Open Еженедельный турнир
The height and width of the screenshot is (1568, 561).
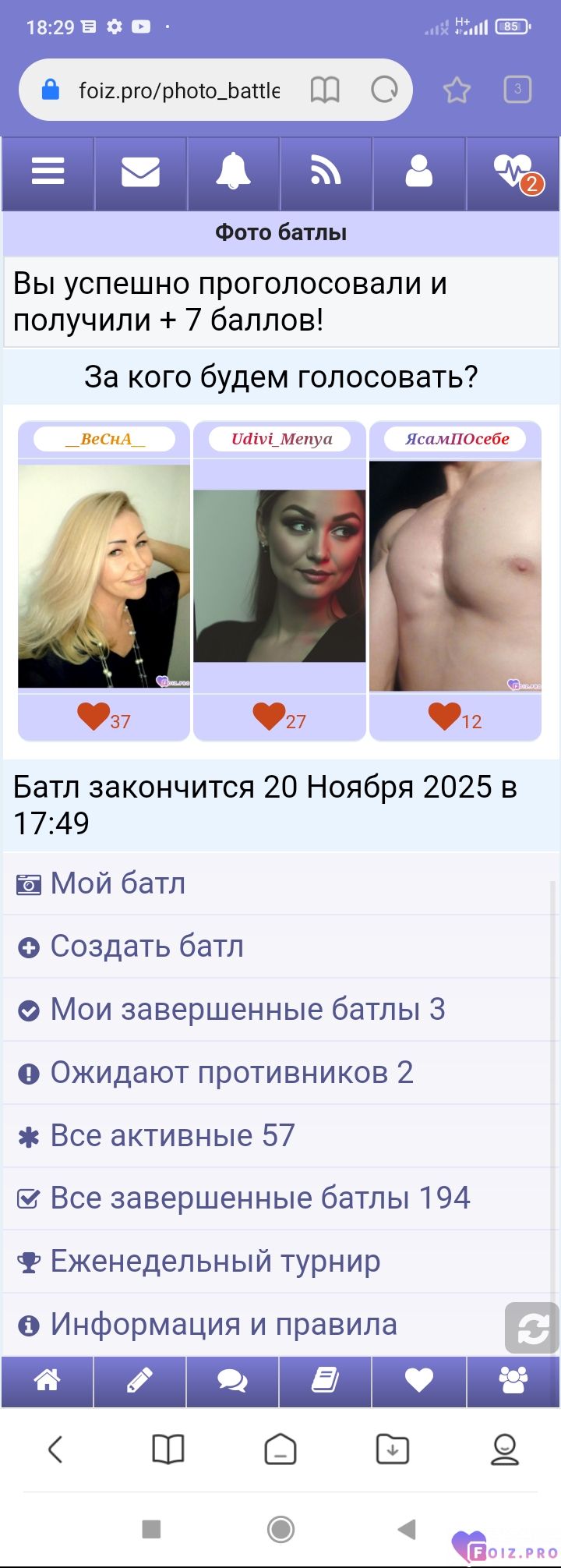(215, 1262)
